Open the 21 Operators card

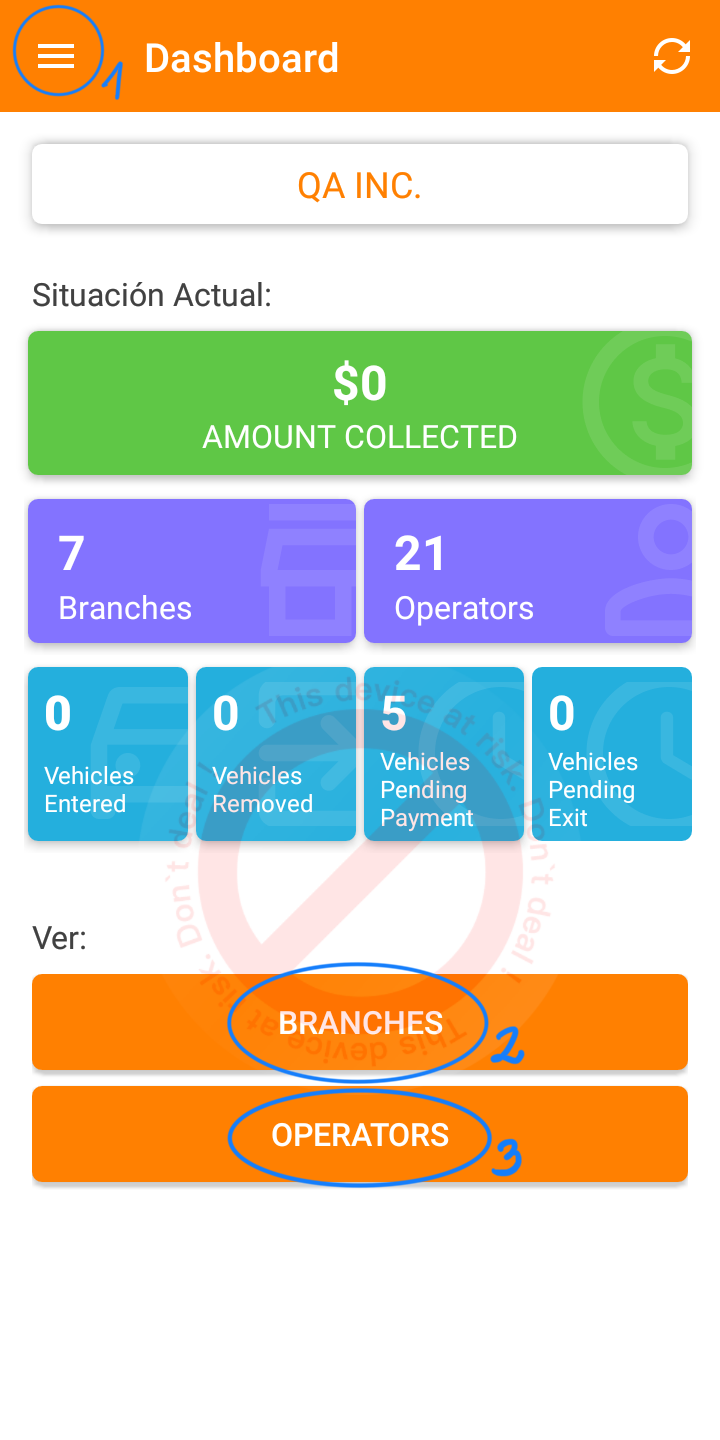coord(528,571)
